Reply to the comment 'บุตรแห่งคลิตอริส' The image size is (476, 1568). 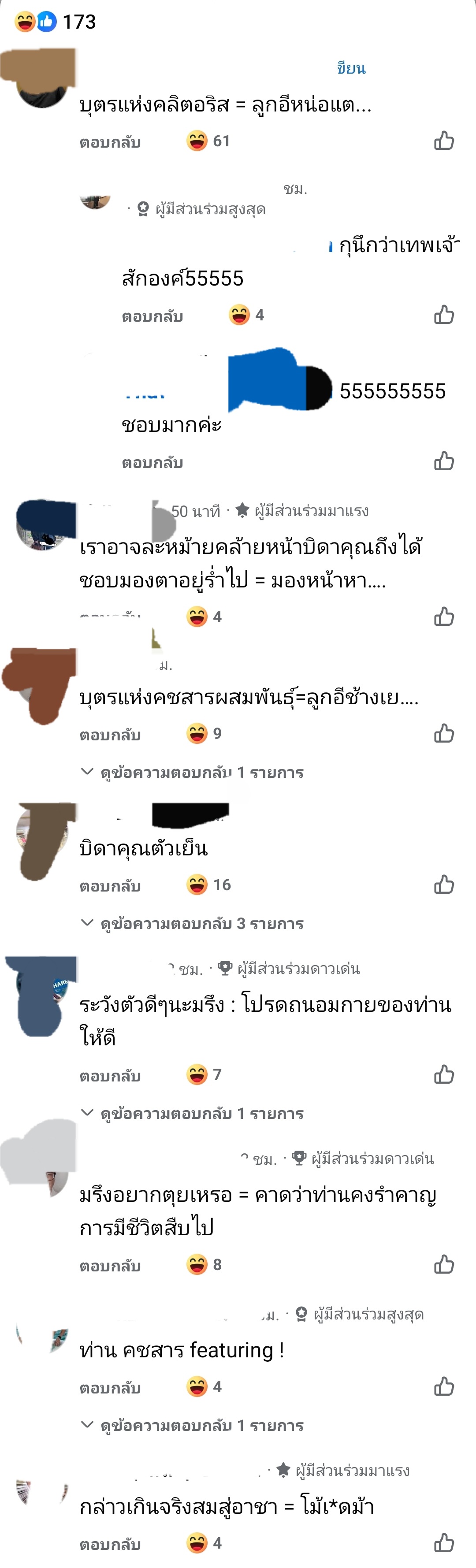pyautogui.click(x=110, y=142)
